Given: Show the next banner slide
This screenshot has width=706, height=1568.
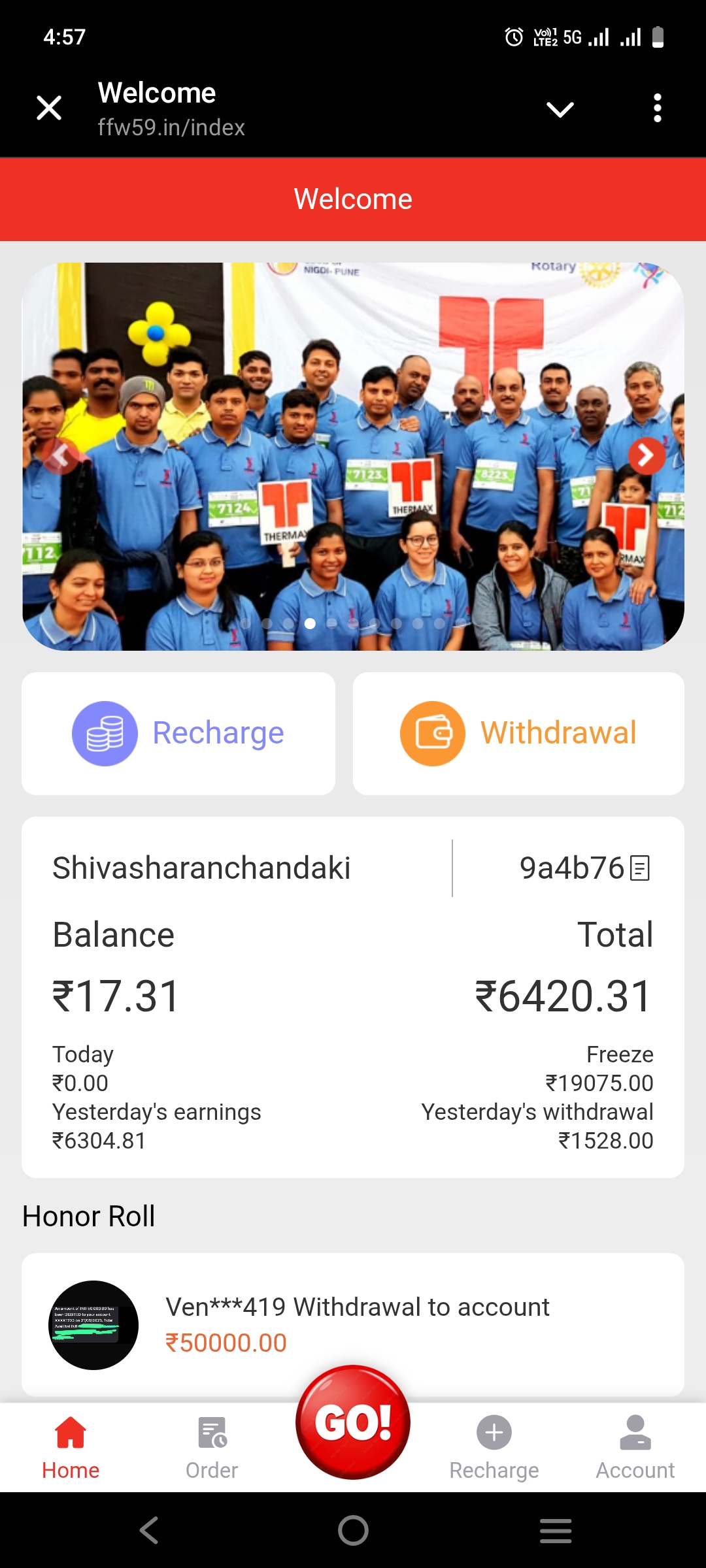Looking at the screenshot, I should tap(646, 455).
